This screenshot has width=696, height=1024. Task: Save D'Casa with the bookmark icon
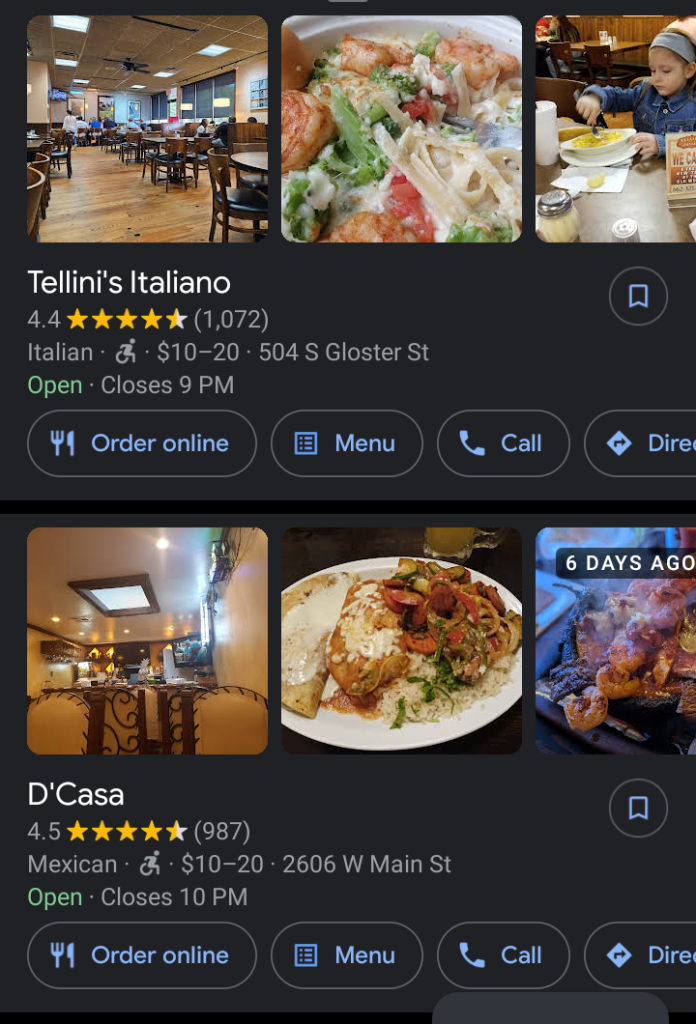pyautogui.click(x=638, y=808)
